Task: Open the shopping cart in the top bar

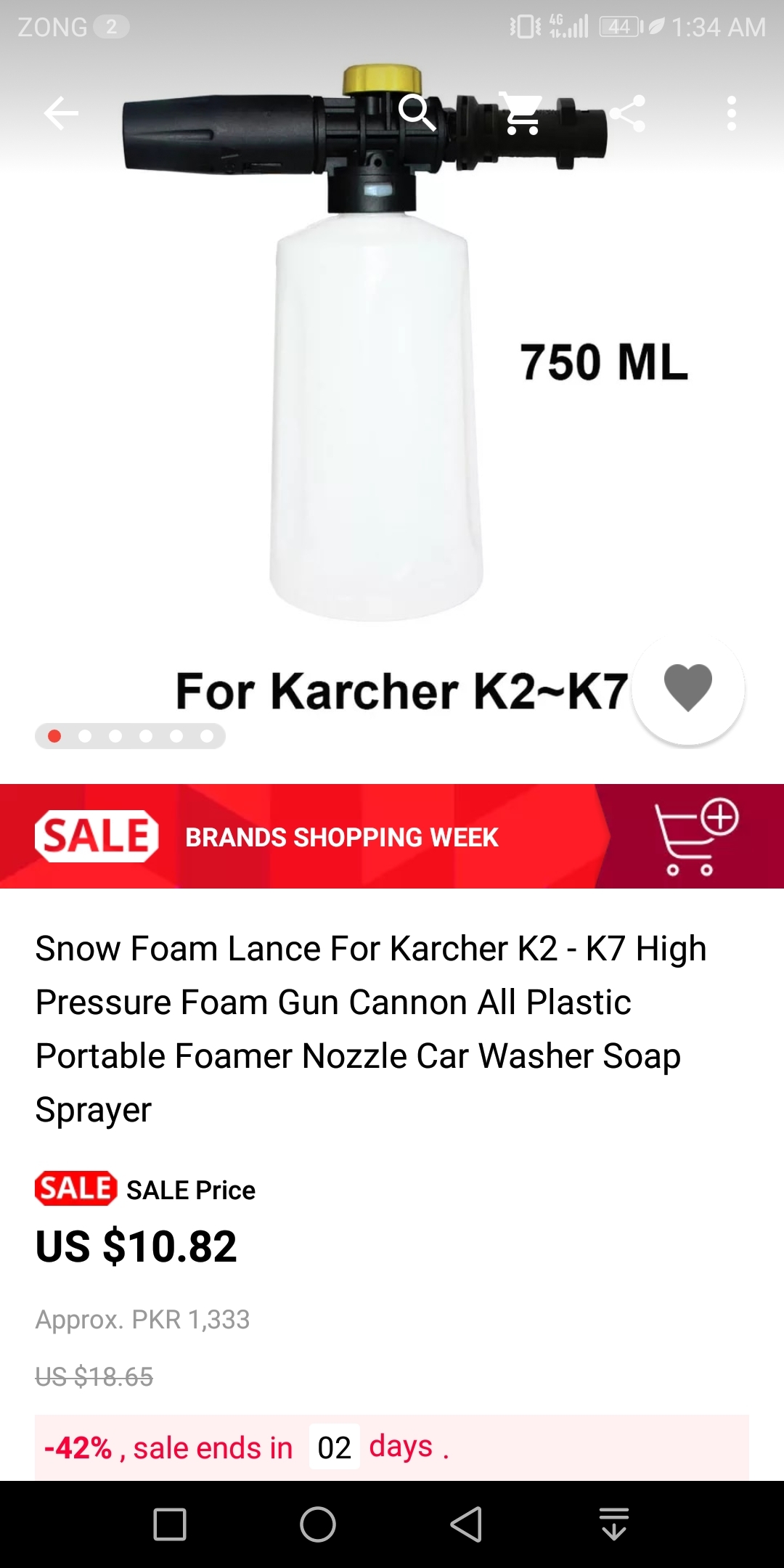Action: [523, 113]
